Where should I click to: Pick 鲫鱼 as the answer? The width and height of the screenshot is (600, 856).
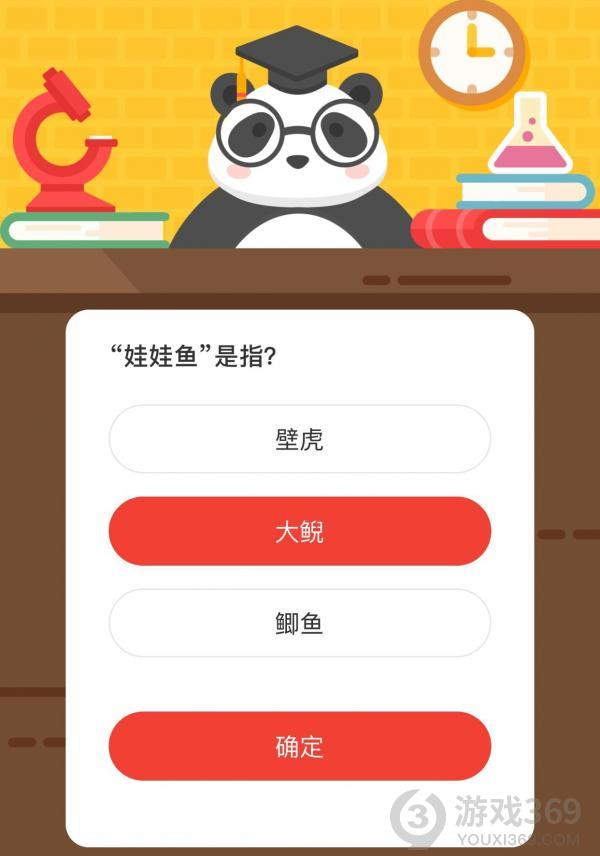click(x=300, y=623)
